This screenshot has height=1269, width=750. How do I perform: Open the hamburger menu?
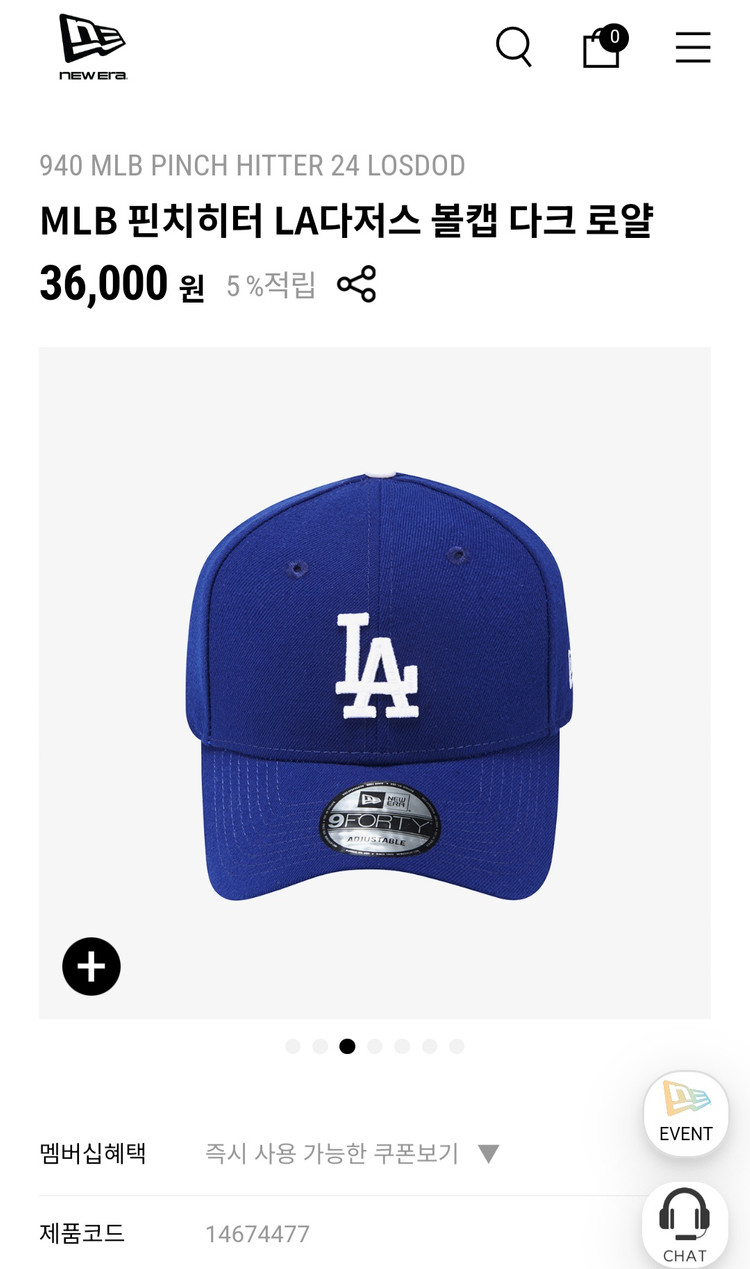(x=692, y=47)
